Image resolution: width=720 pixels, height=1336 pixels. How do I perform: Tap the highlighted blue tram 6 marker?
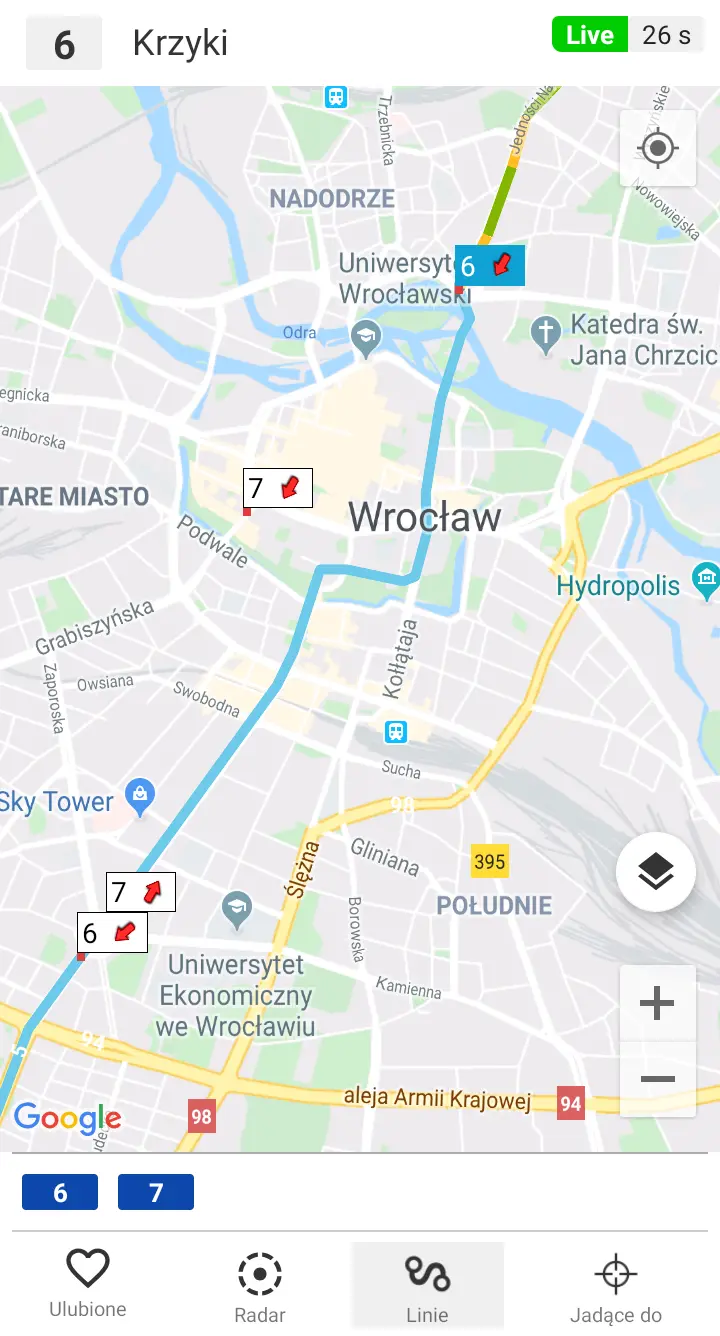pyautogui.click(x=489, y=266)
